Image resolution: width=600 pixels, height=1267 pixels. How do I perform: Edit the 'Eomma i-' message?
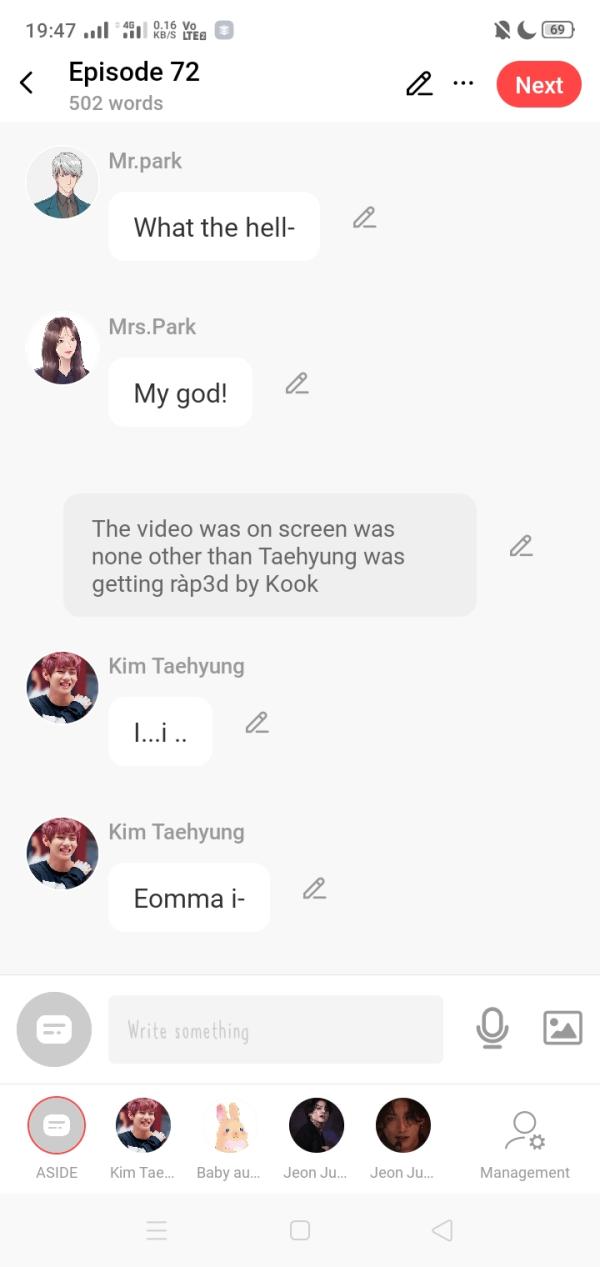314,888
